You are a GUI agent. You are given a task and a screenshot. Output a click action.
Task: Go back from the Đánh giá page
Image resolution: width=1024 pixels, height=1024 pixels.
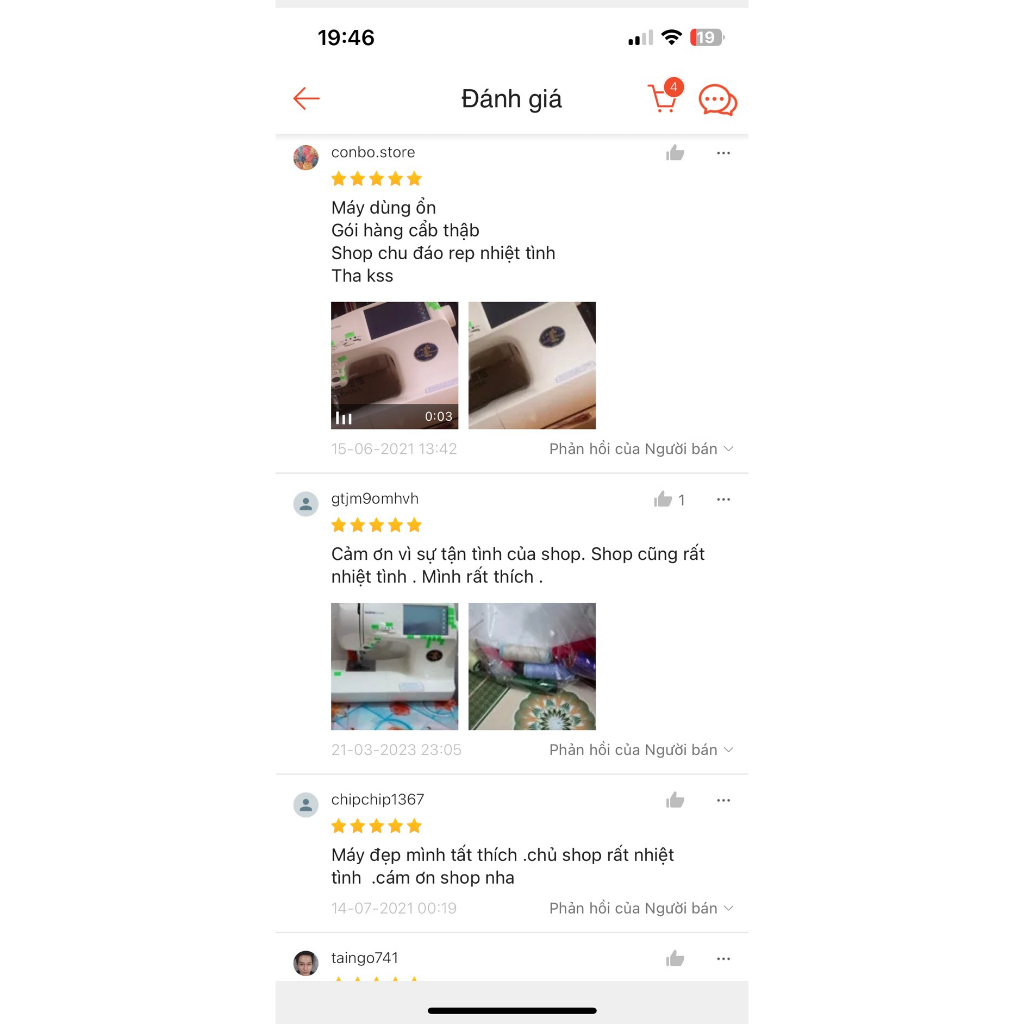tap(306, 98)
